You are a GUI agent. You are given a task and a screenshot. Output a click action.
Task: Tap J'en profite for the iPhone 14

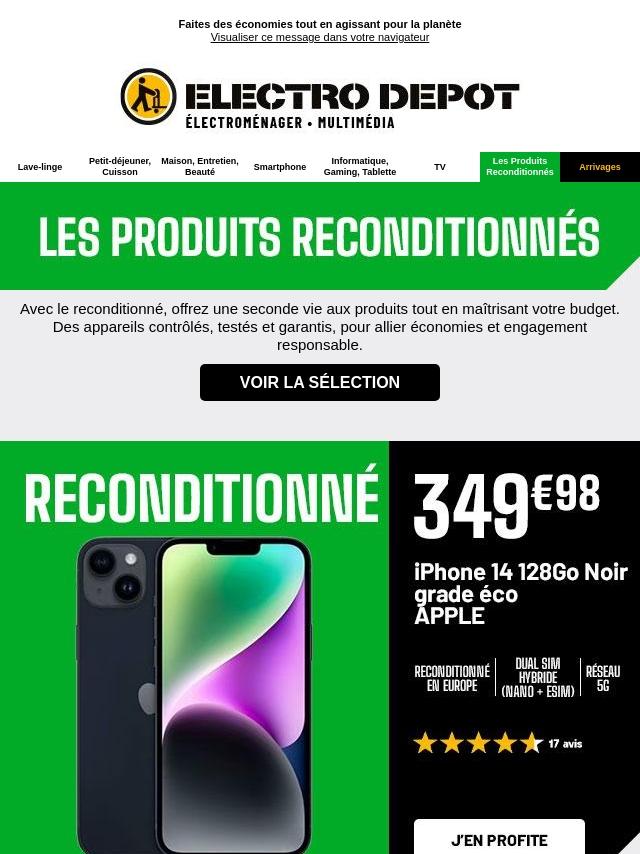click(499, 838)
